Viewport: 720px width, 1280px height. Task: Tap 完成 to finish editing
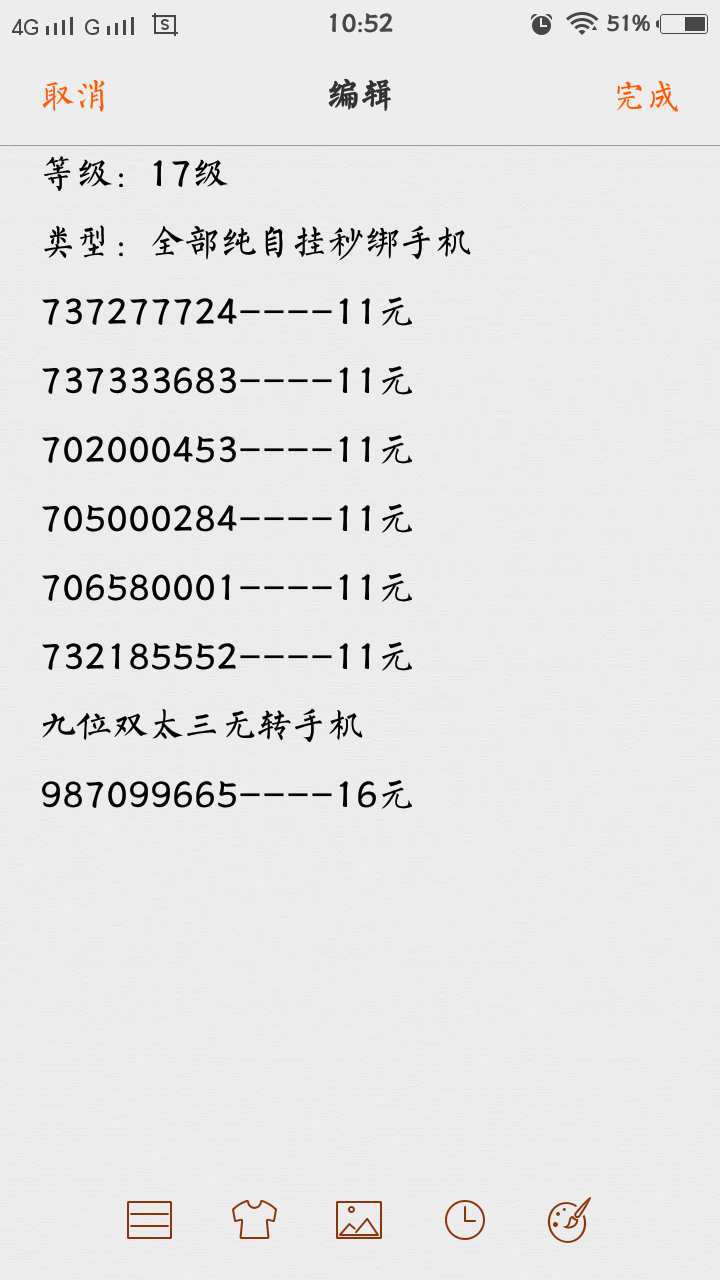point(646,96)
